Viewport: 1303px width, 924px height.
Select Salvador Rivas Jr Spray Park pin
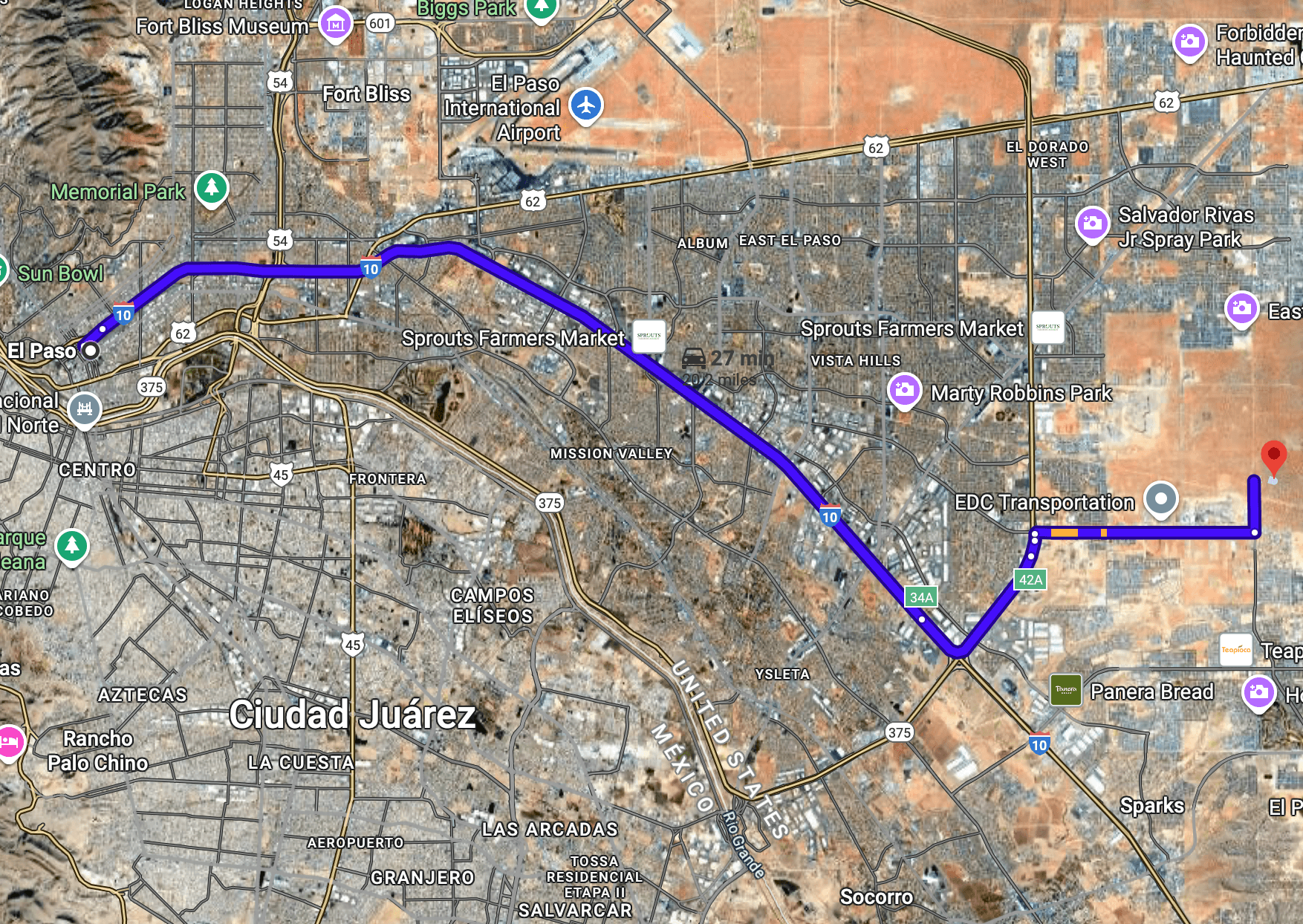coord(1092,223)
